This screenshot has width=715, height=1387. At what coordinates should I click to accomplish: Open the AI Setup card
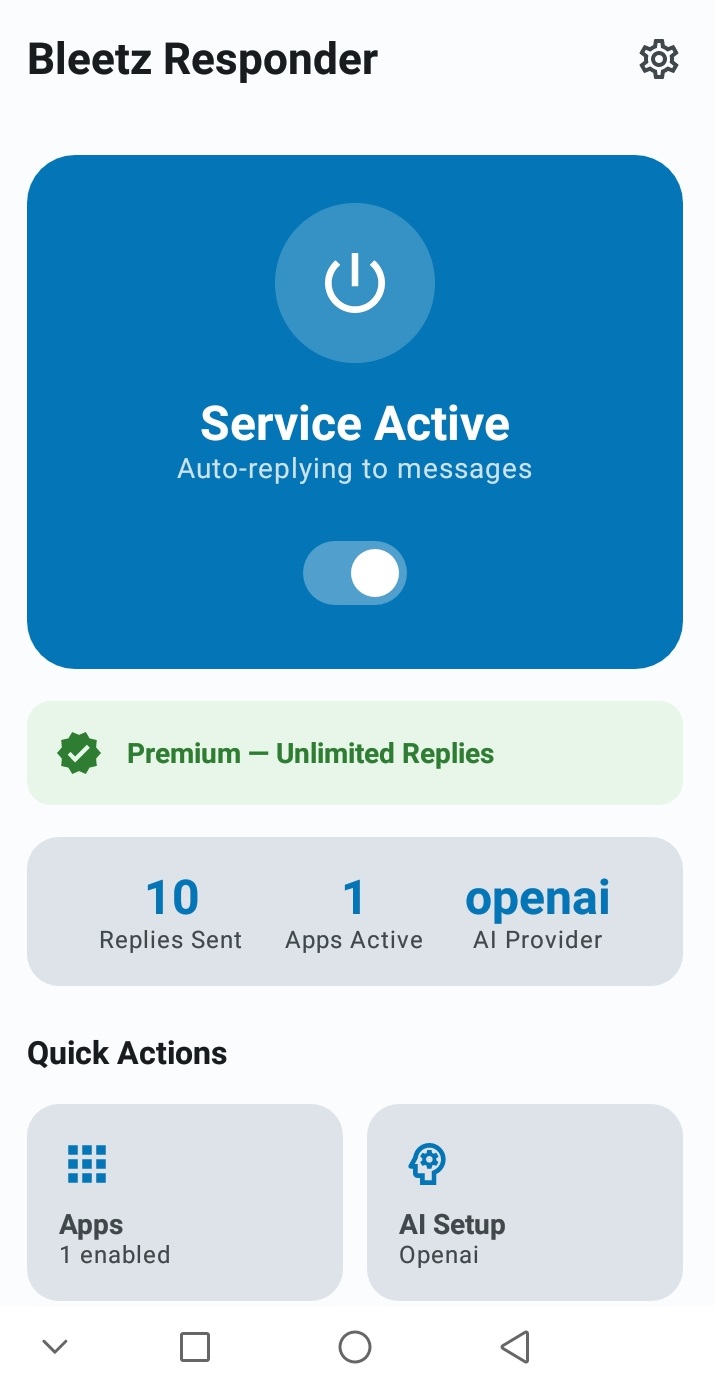coord(525,1201)
